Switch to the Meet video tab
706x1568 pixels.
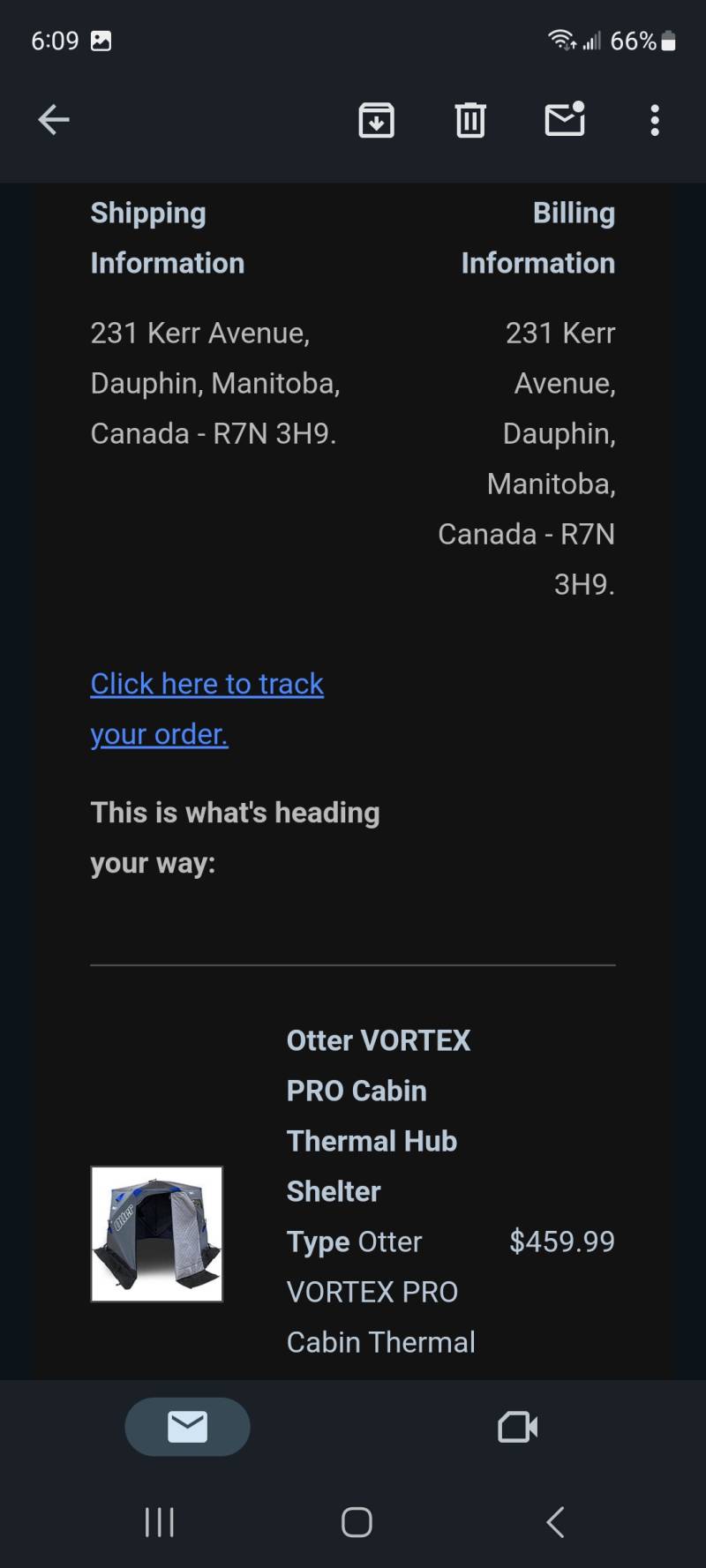pyautogui.click(x=518, y=1427)
